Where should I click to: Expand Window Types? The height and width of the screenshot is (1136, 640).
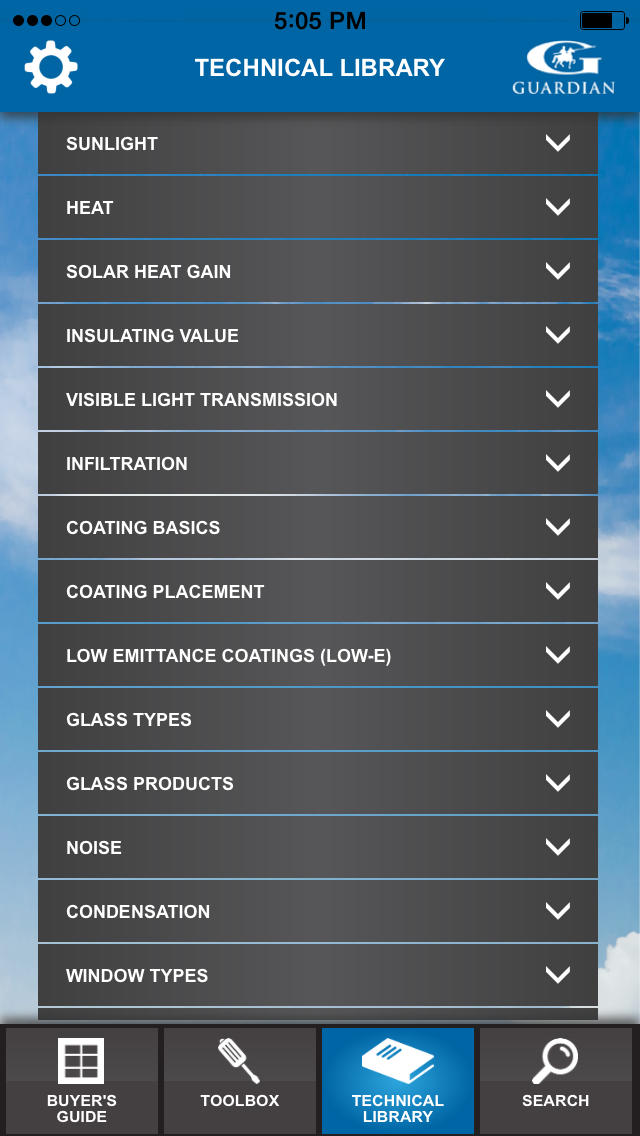click(x=317, y=975)
